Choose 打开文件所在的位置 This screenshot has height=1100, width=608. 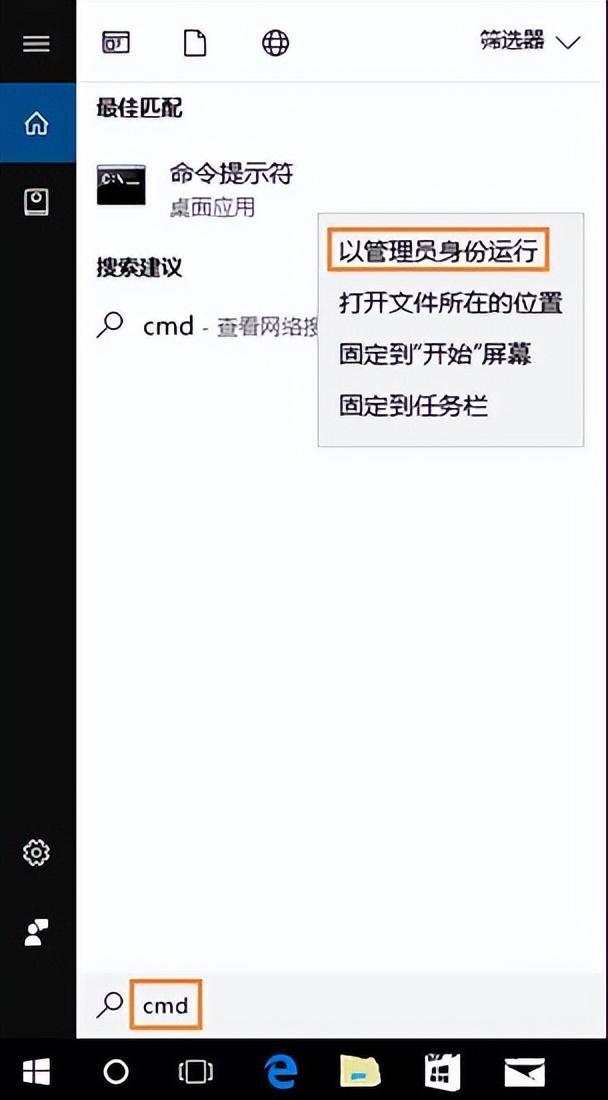tap(450, 302)
